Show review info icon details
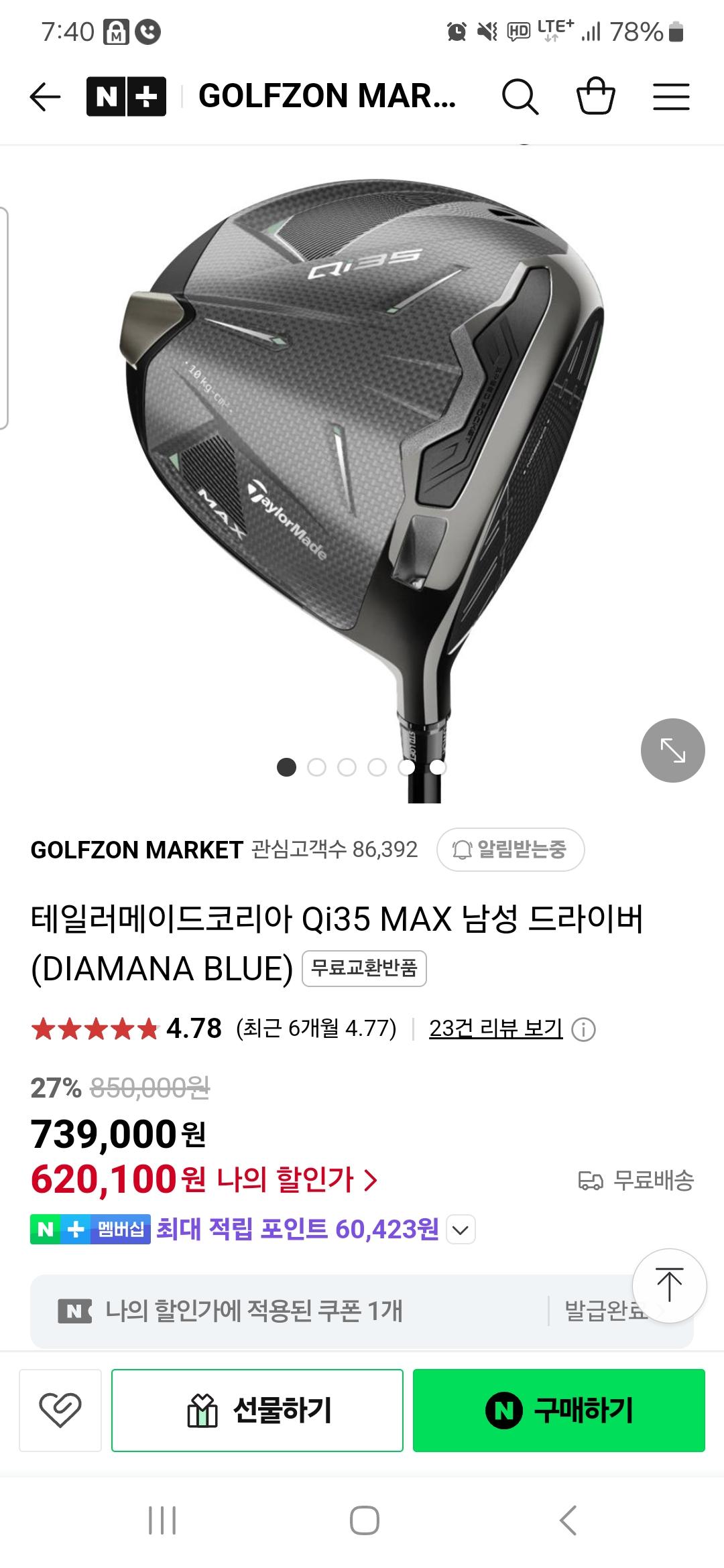Screen dimensions: 724x1568 tap(583, 1029)
